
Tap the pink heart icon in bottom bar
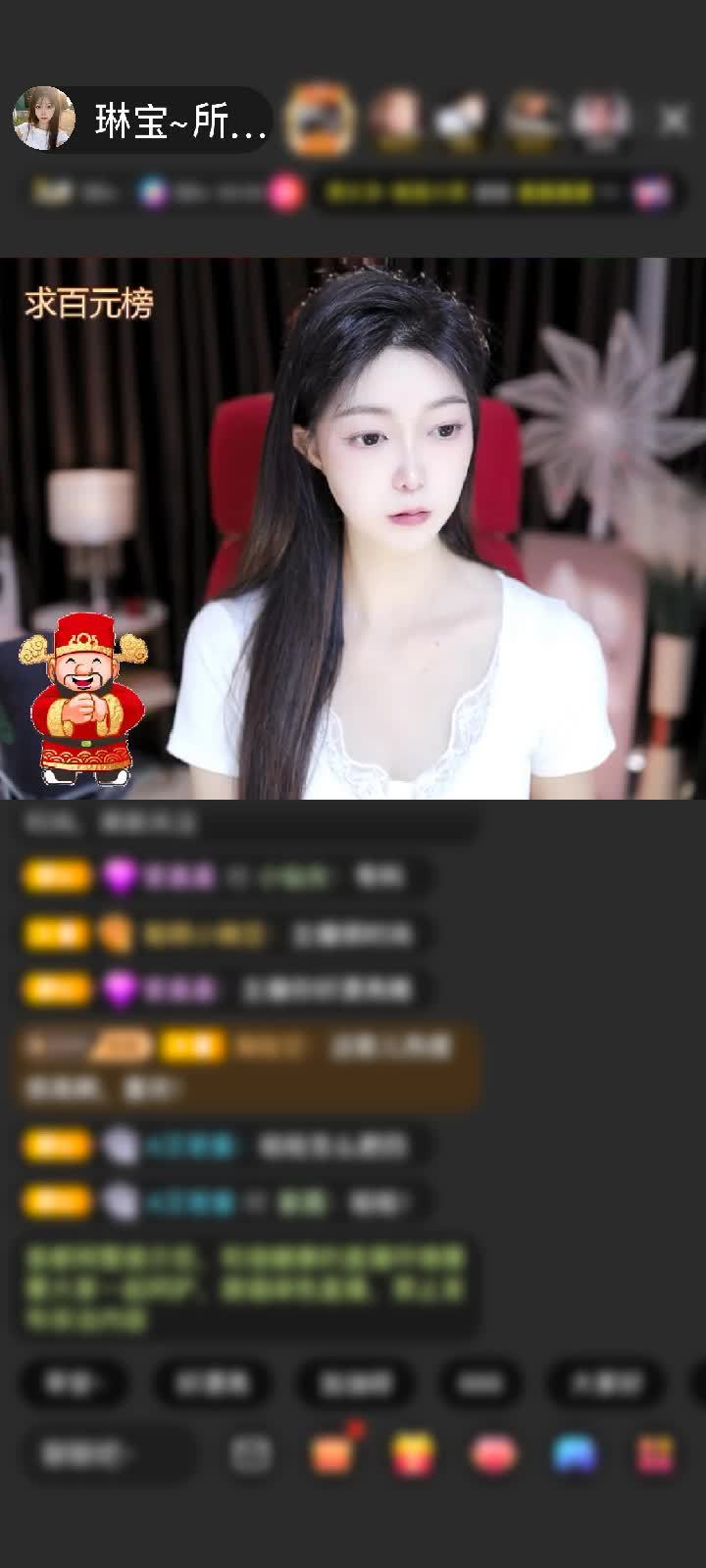click(x=493, y=1454)
